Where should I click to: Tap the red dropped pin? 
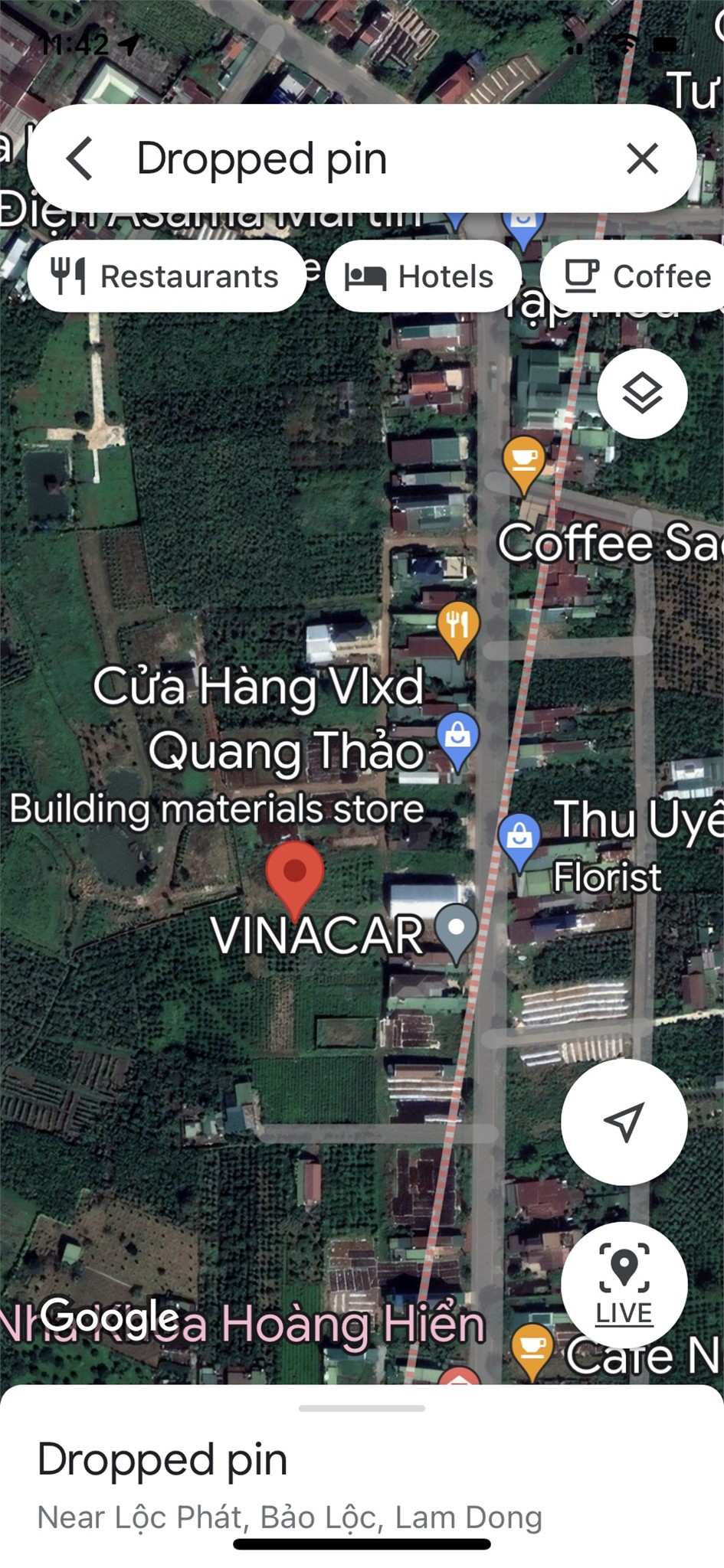[295, 874]
